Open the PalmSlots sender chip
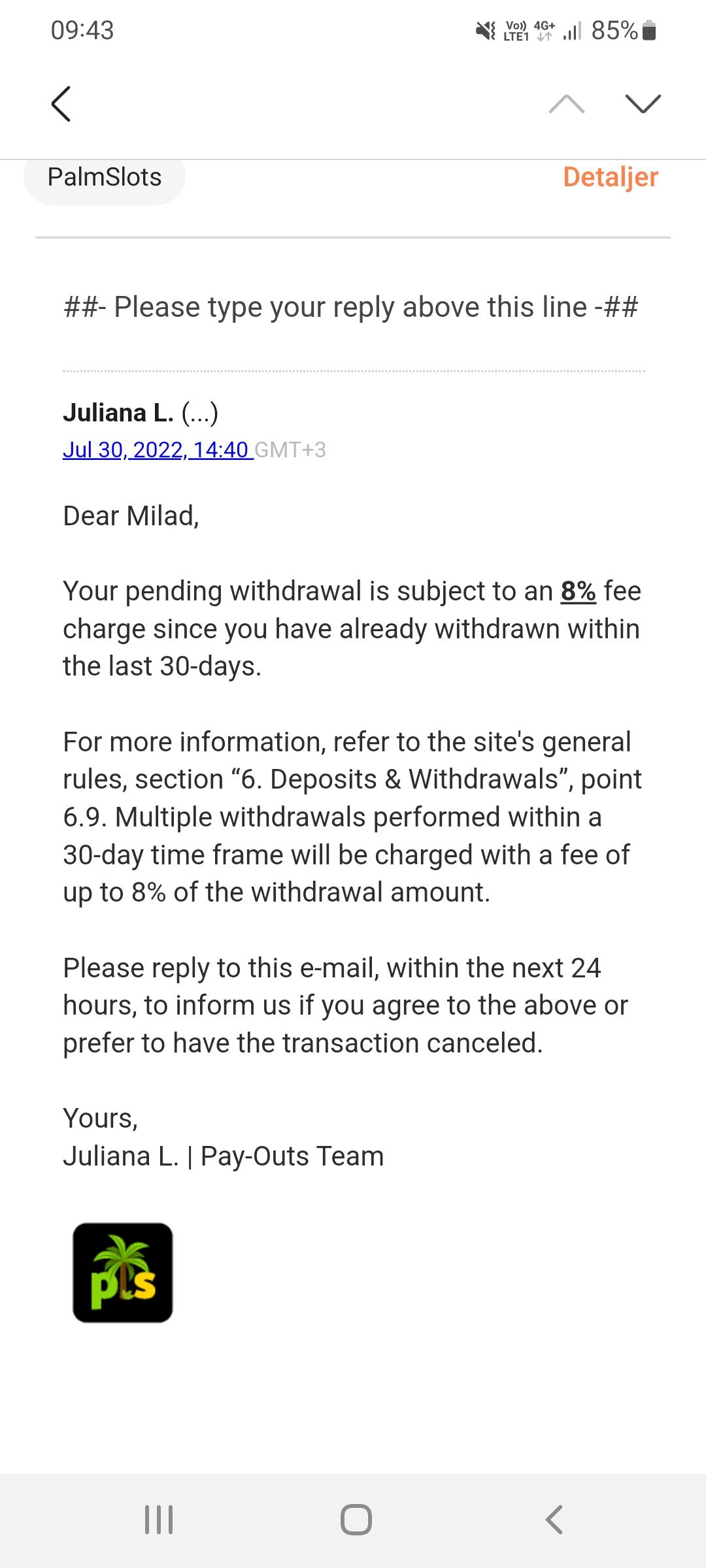706x1568 pixels. coord(105,178)
